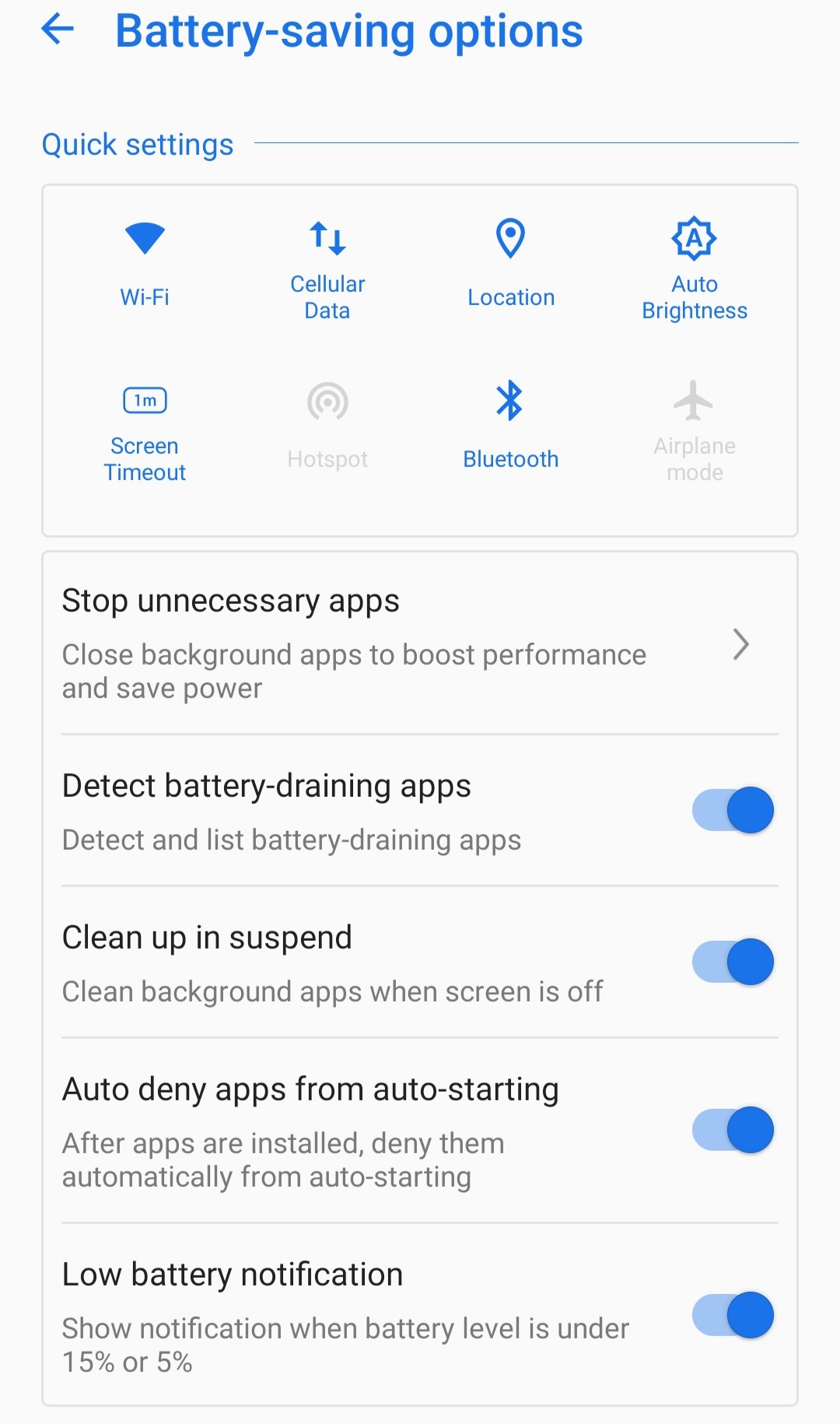Toggle the Wi-Fi quick setting
The width and height of the screenshot is (840, 1424).
[145, 265]
